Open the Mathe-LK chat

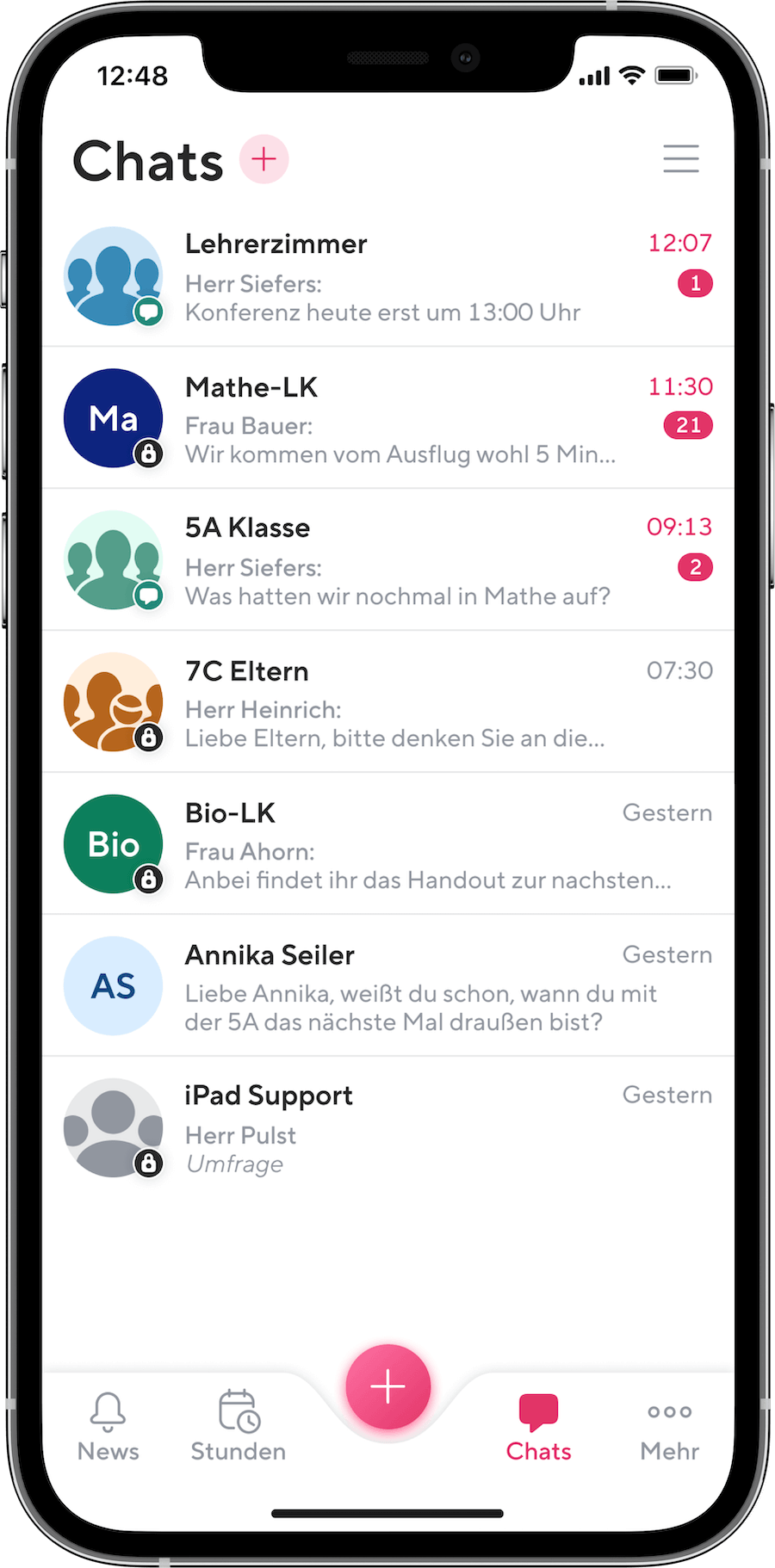(387, 419)
